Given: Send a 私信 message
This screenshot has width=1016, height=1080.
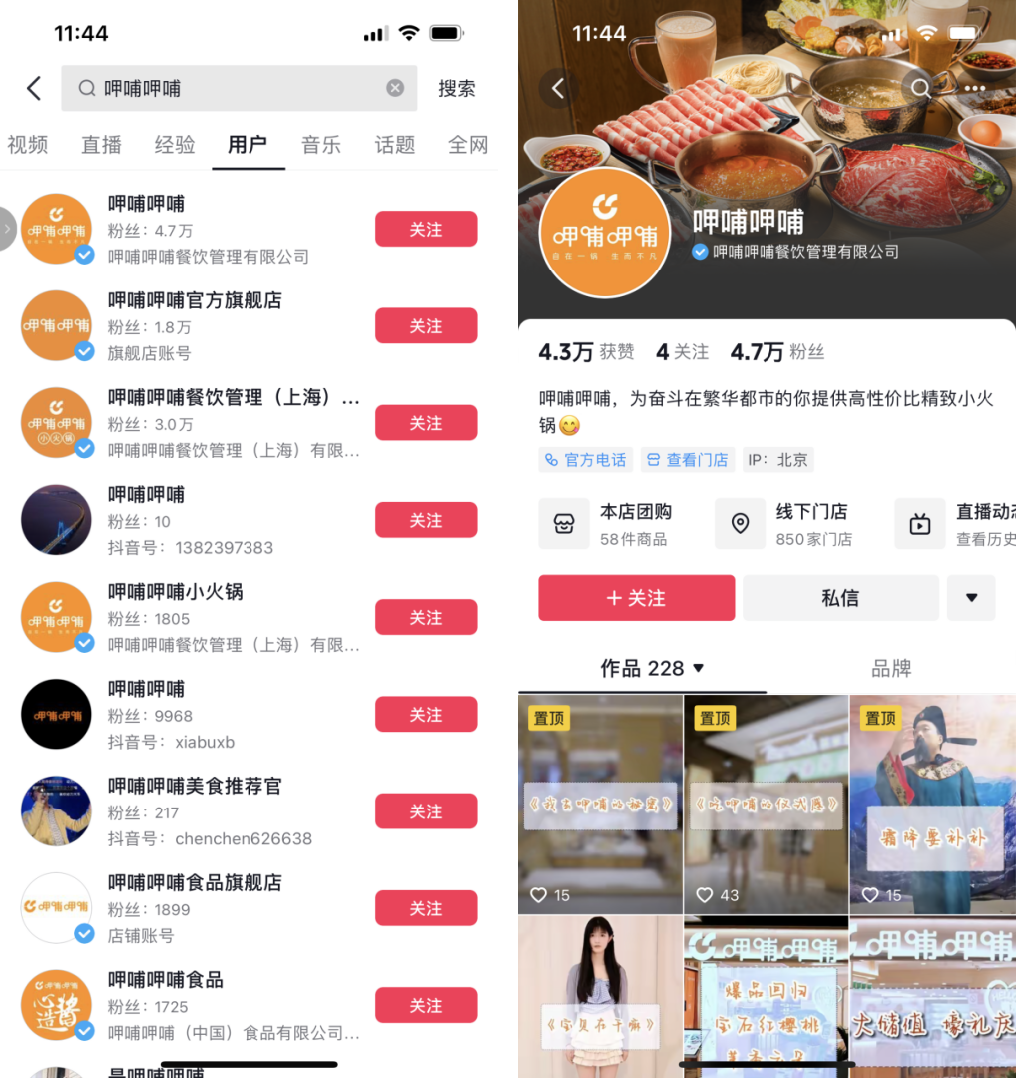Looking at the screenshot, I should click(839, 598).
